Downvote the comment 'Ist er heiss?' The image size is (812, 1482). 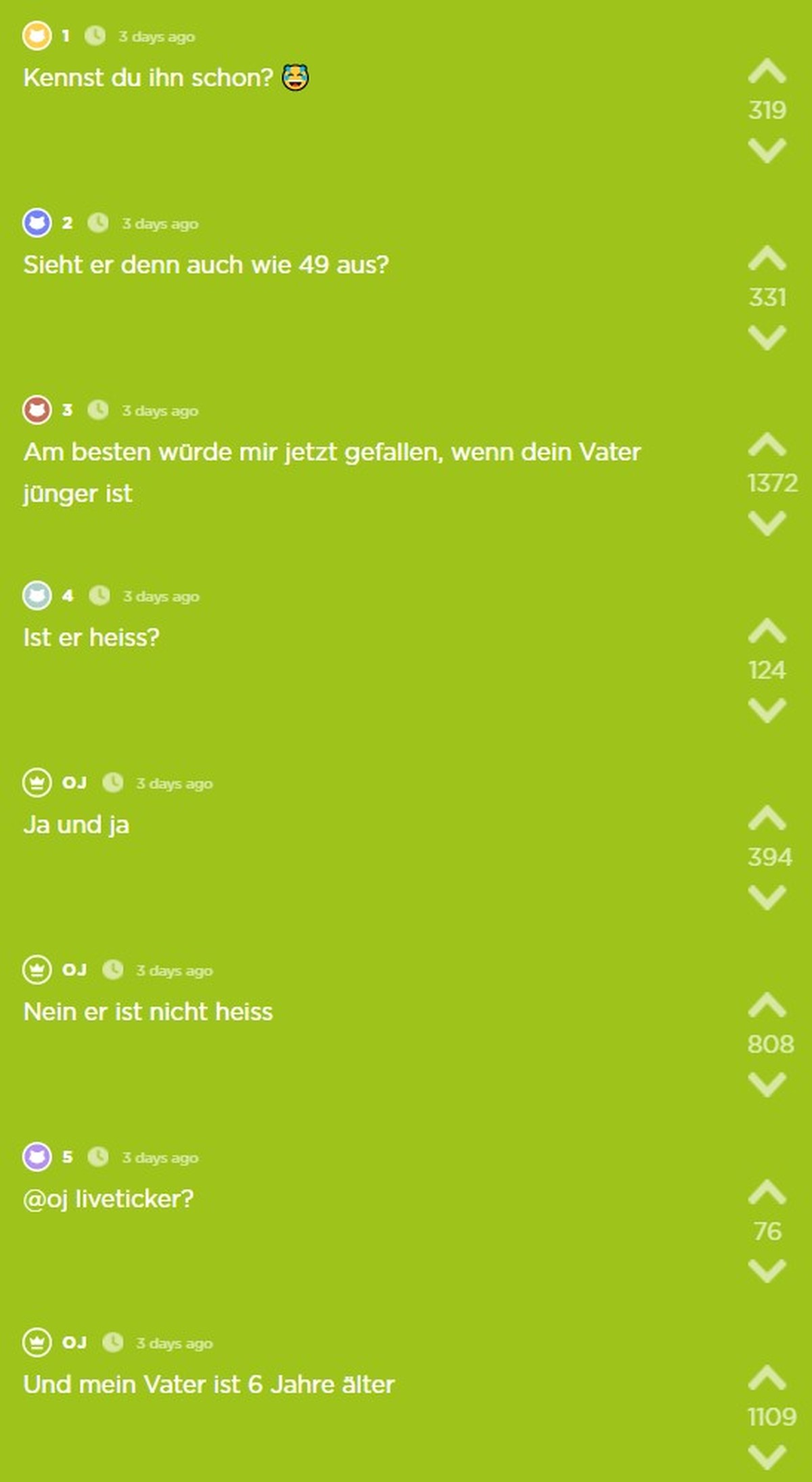pyautogui.click(x=767, y=710)
